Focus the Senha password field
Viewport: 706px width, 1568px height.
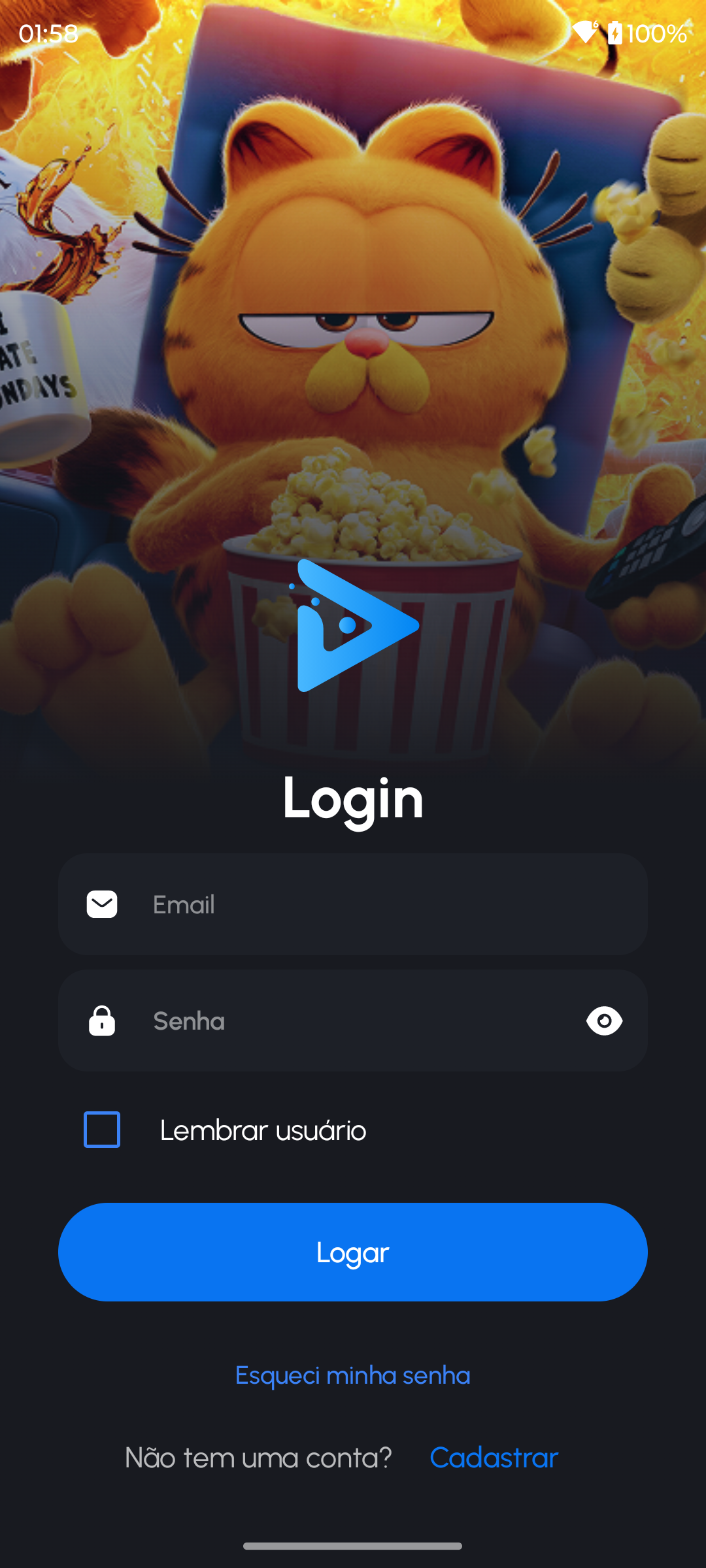click(353, 1021)
